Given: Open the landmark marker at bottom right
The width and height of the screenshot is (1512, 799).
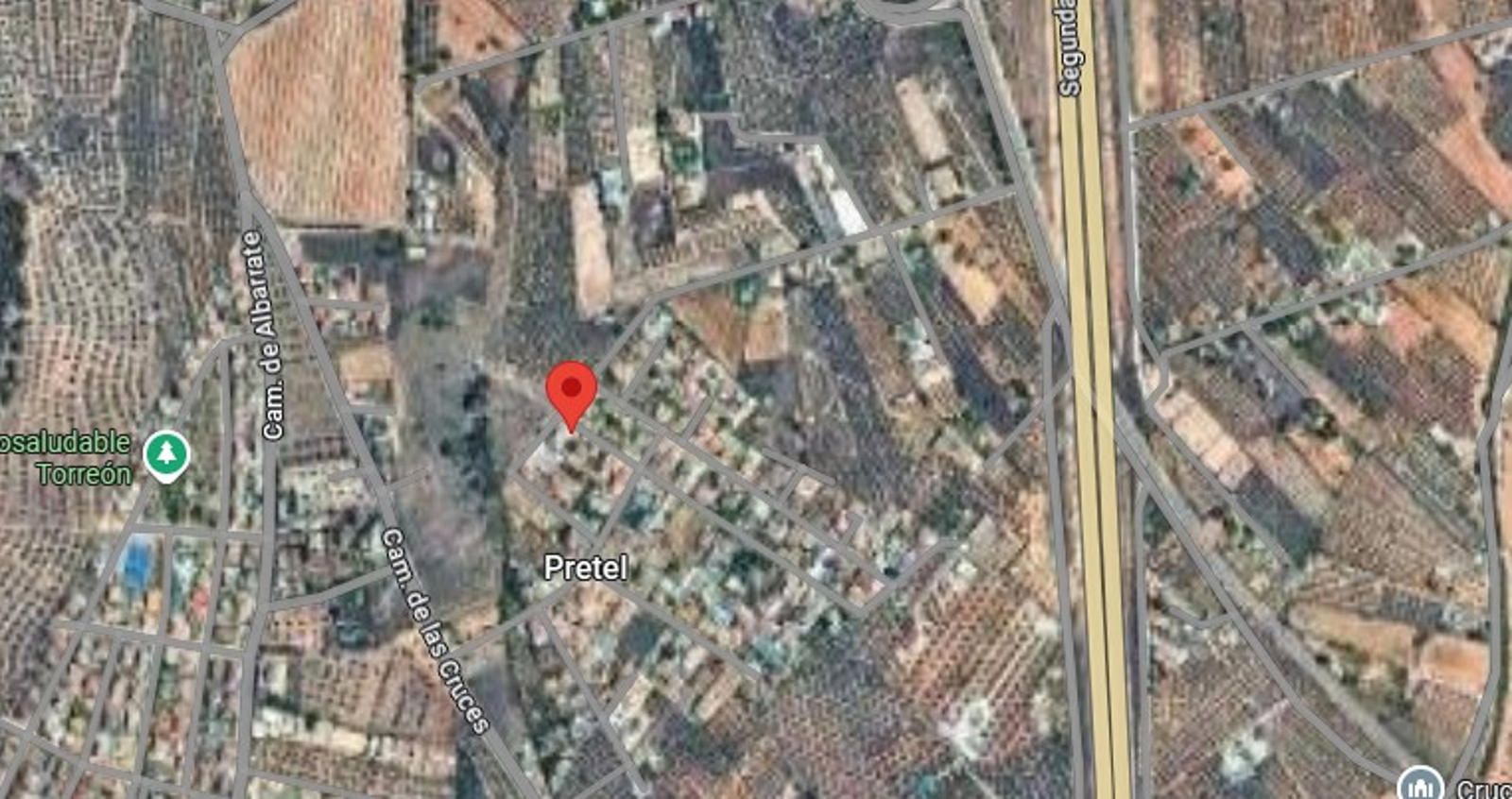Looking at the screenshot, I should tap(1419, 785).
